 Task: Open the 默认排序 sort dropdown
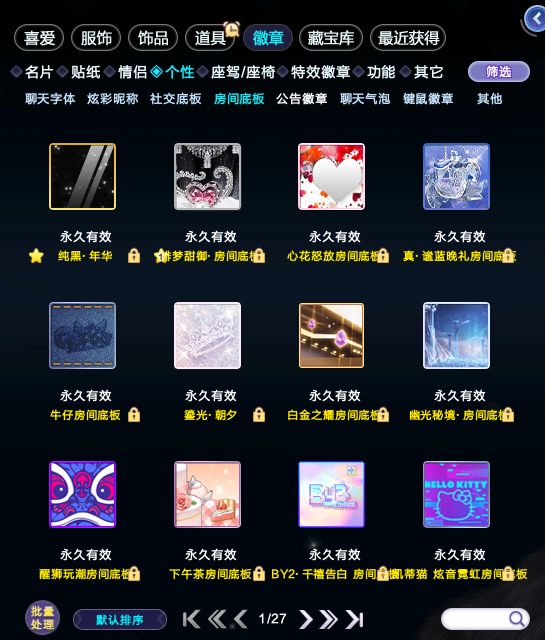tap(120, 620)
